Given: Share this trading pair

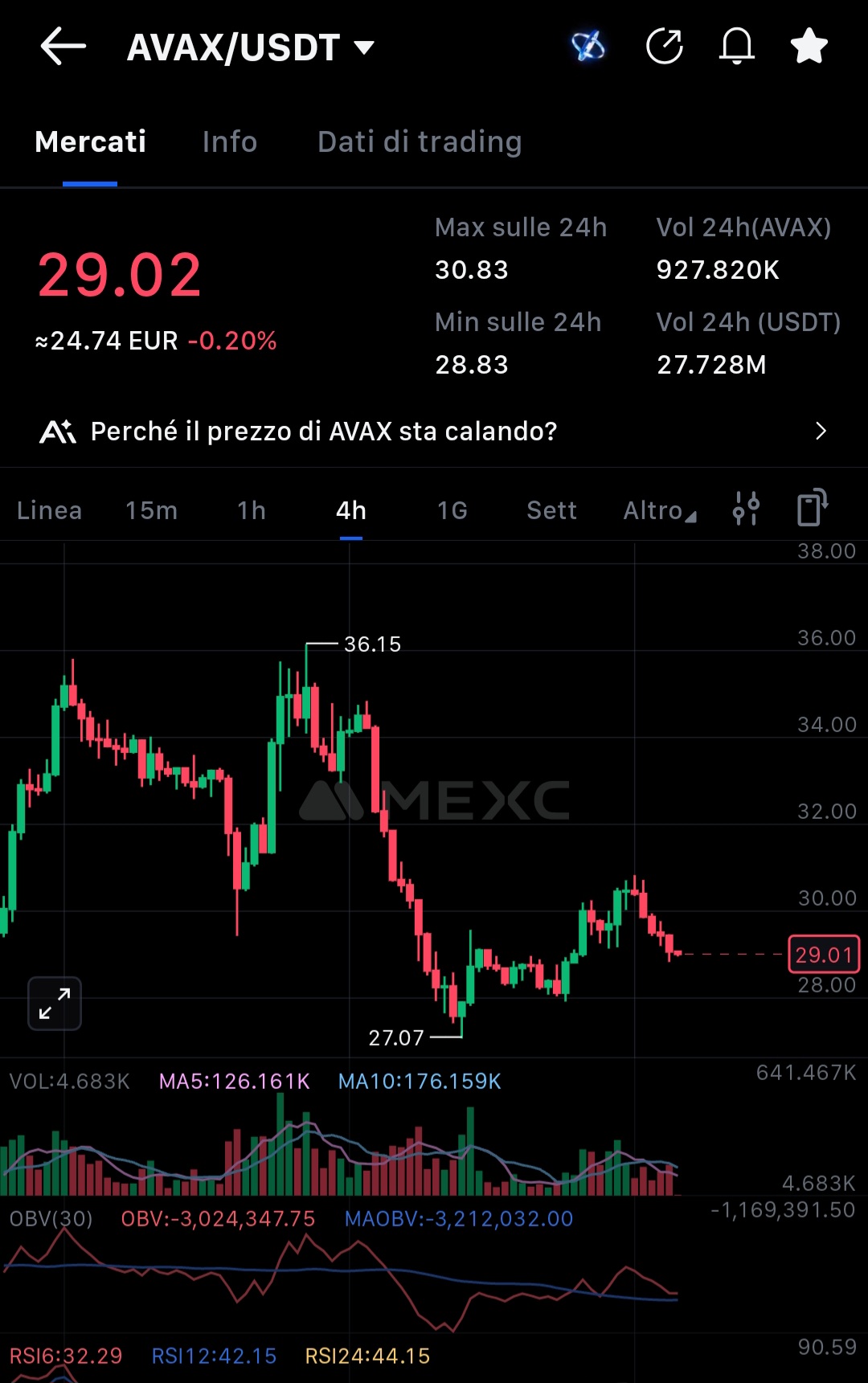Looking at the screenshot, I should pos(665,47).
